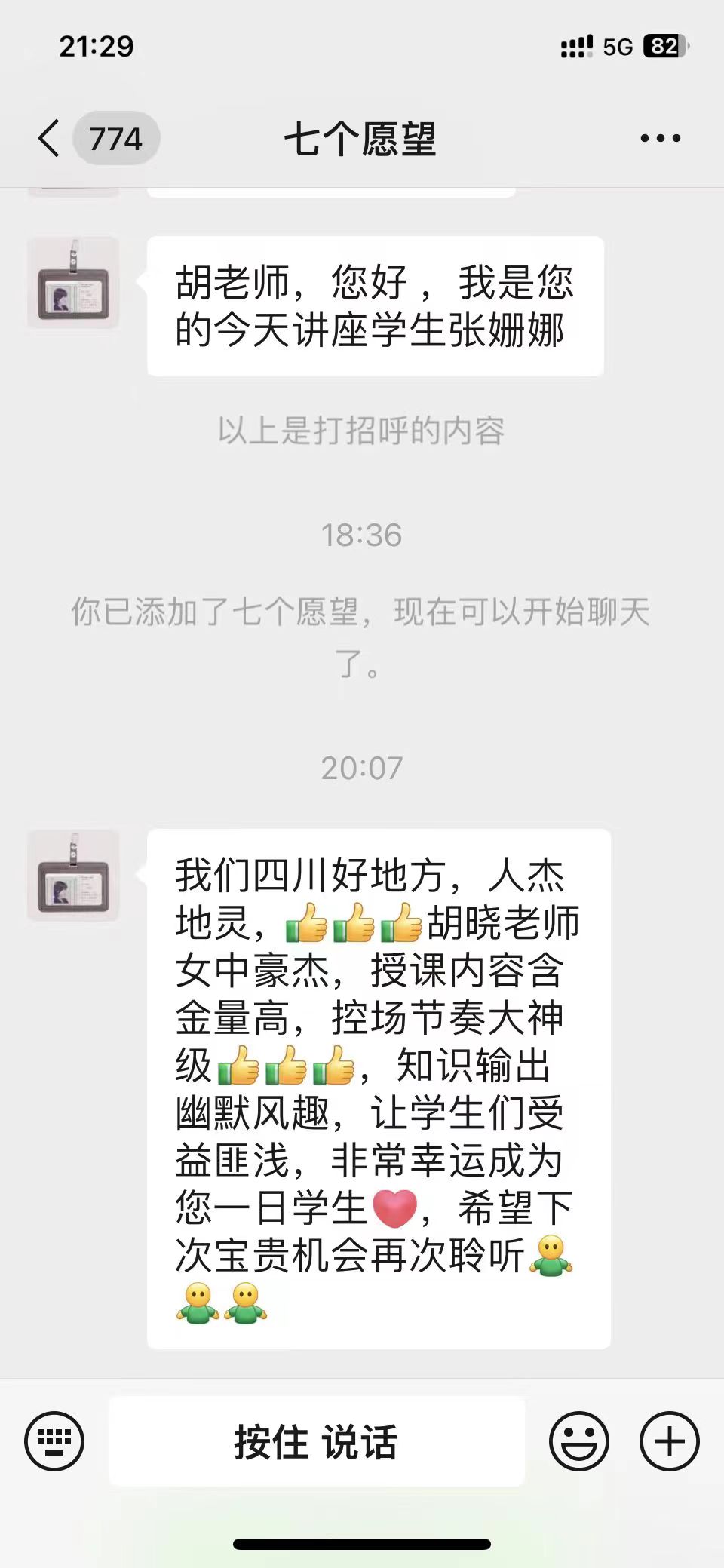Image resolution: width=724 pixels, height=1568 pixels.
Task: Open the chat info overflow menu
Action: coord(660,138)
